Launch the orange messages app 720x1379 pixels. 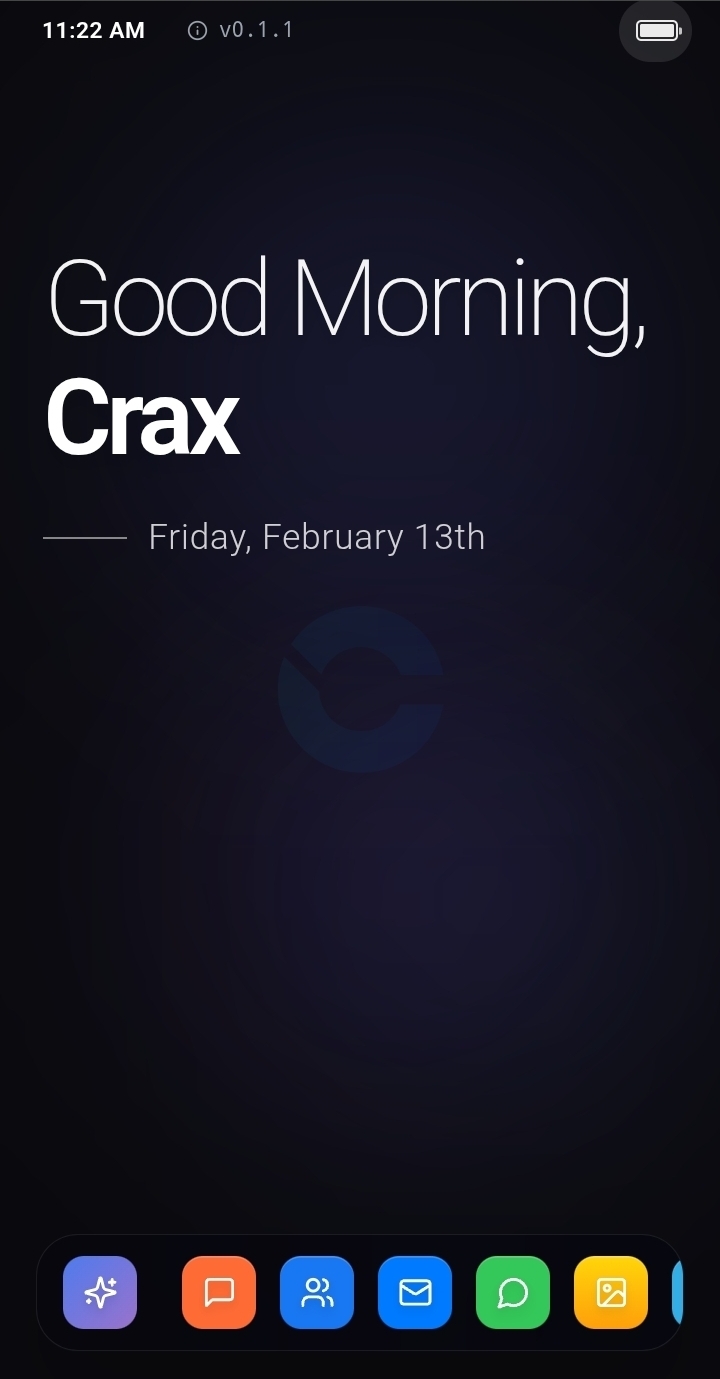pos(219,1292)
